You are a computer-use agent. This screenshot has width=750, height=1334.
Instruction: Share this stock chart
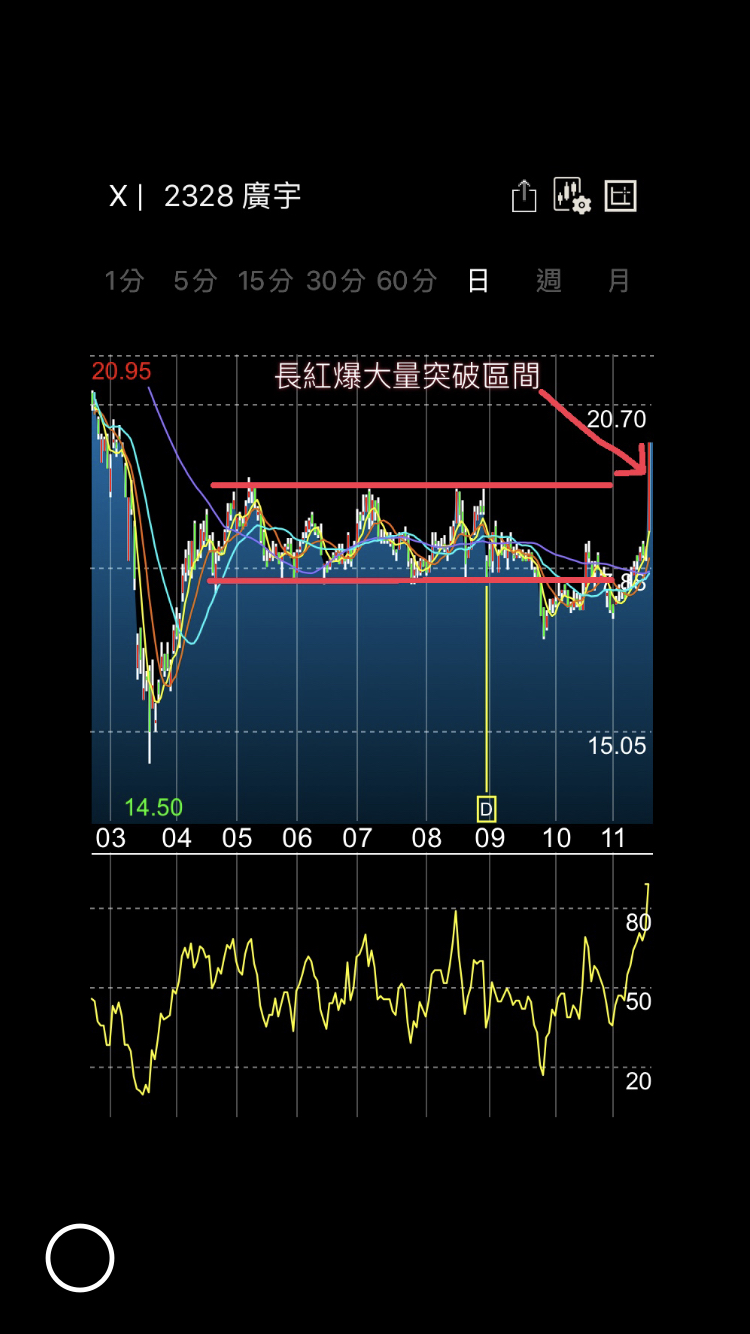[524, 196]
